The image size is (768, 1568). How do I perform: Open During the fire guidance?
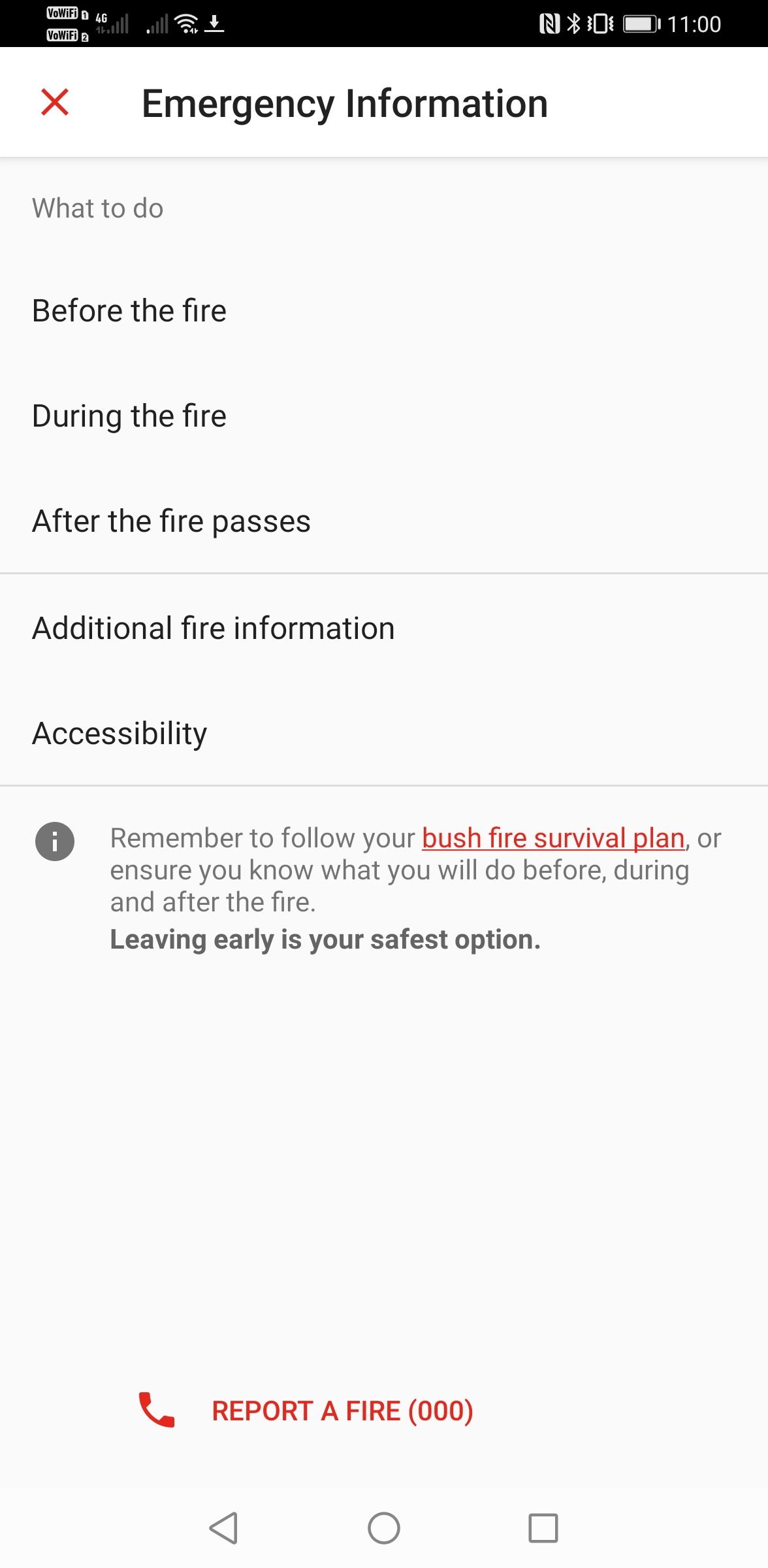coord(384,416)
